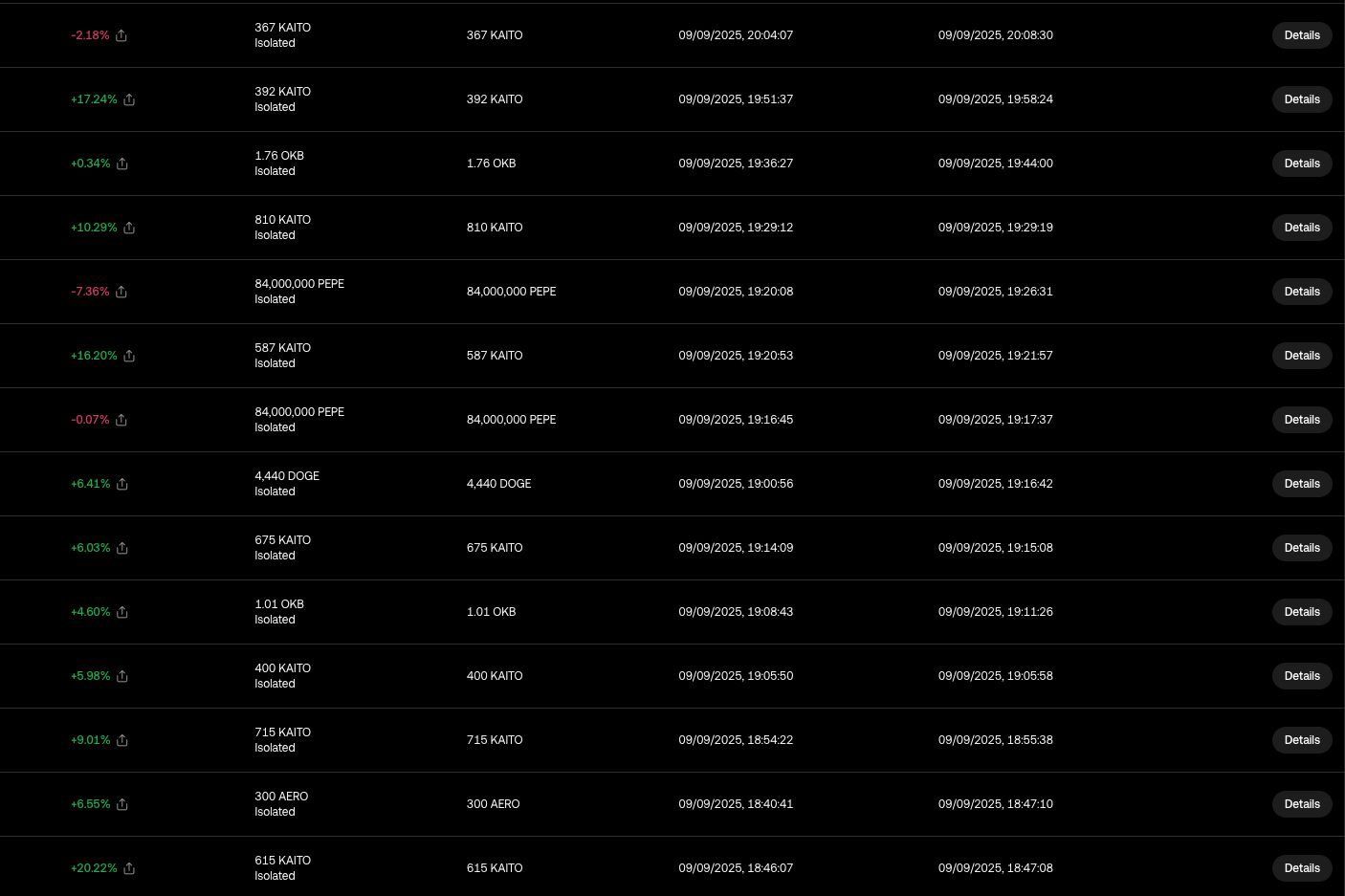The height and width of the screenshot is (896, 1345).
Task: Share the +10.29% 810 KAITO trade
Action: (x=129, y=228)
